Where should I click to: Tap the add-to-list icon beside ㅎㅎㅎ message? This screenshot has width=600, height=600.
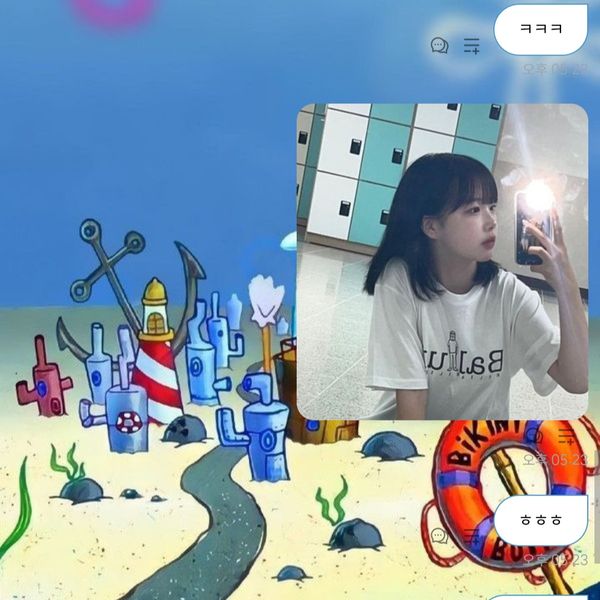(472, 537)
